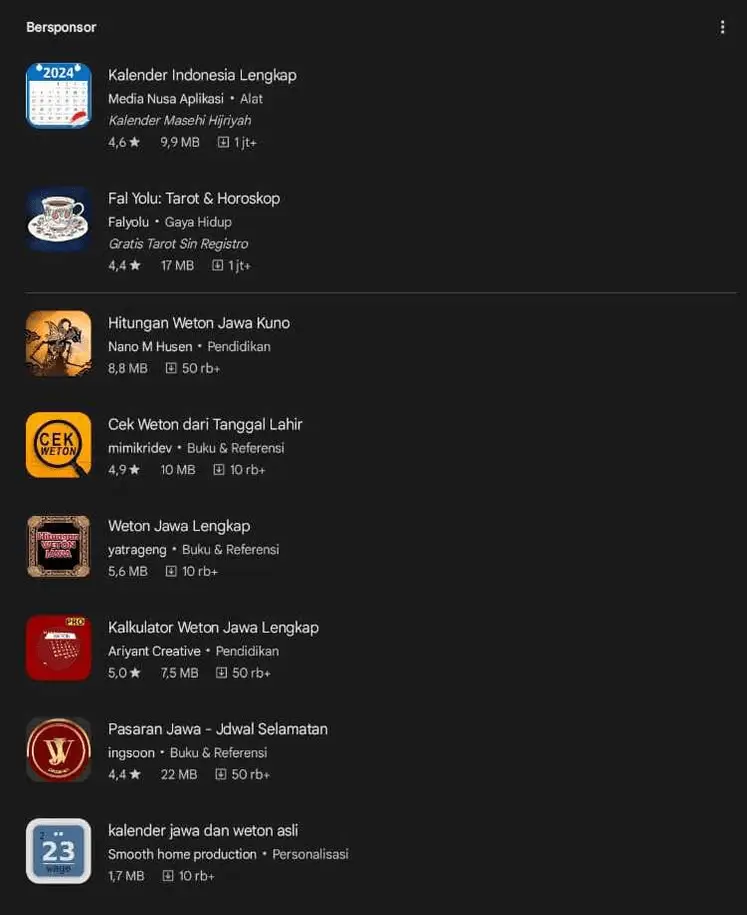View Weton Jawa Lengkap by yatrageng

click(x=179, y=526)
